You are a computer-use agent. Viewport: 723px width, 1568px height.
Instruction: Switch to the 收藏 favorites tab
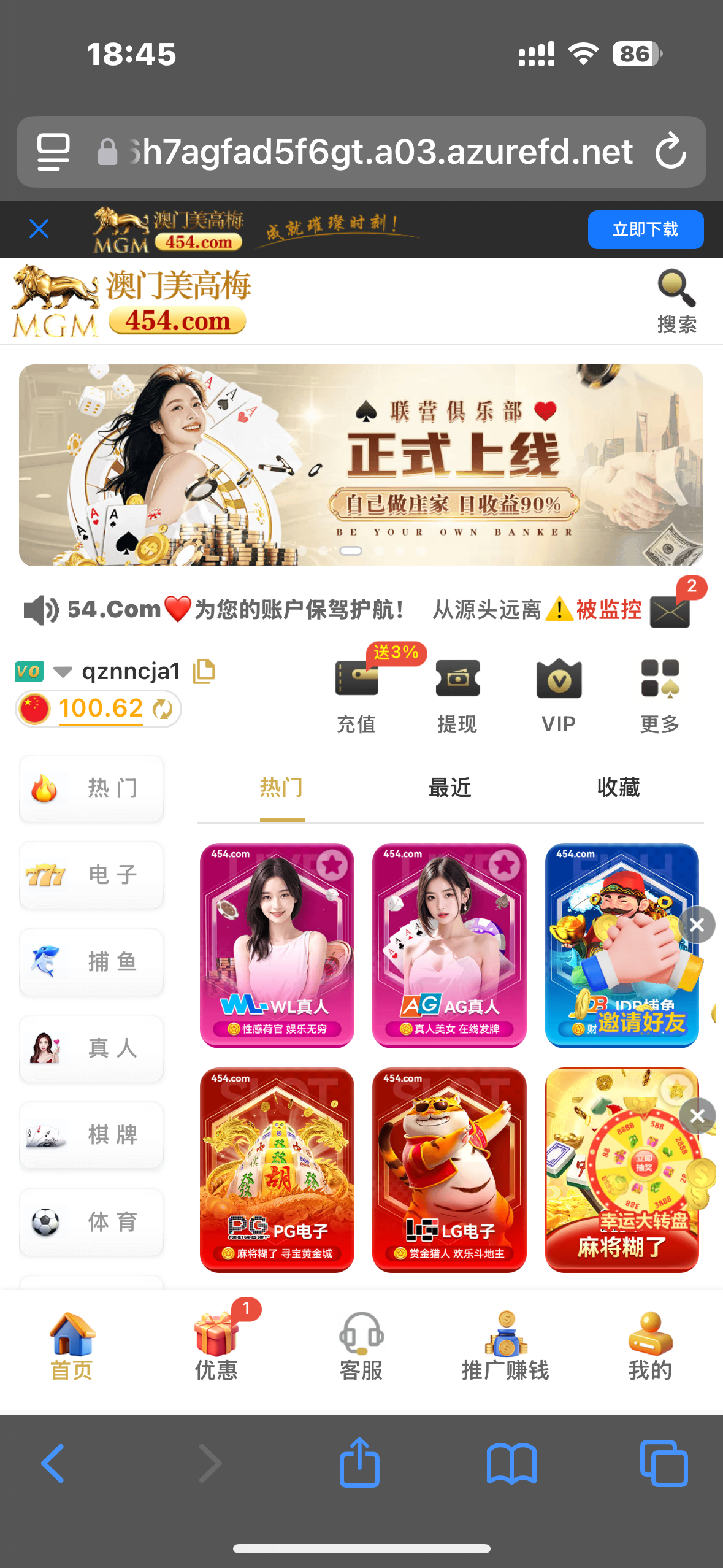click(618, 788)
